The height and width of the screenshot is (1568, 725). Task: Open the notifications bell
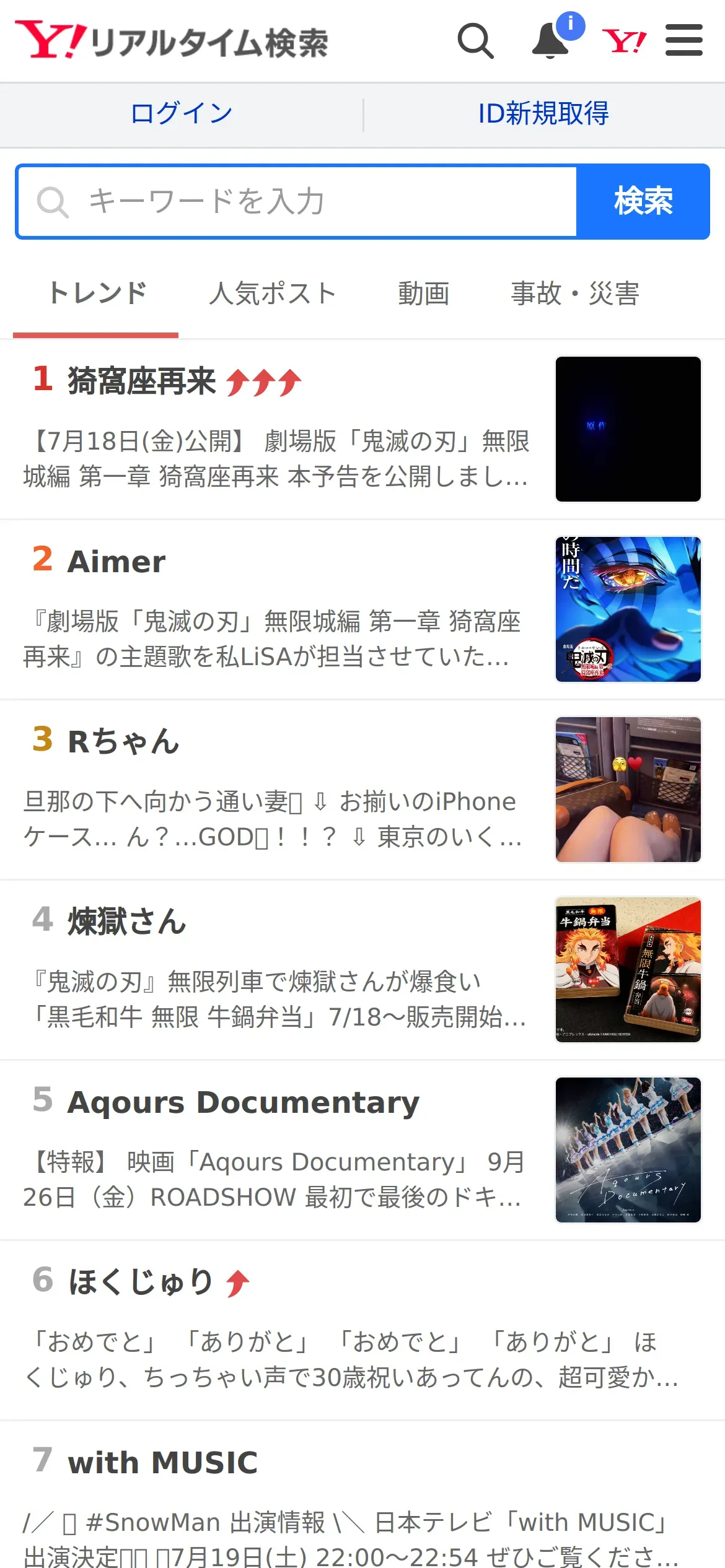tap(551, 41)
